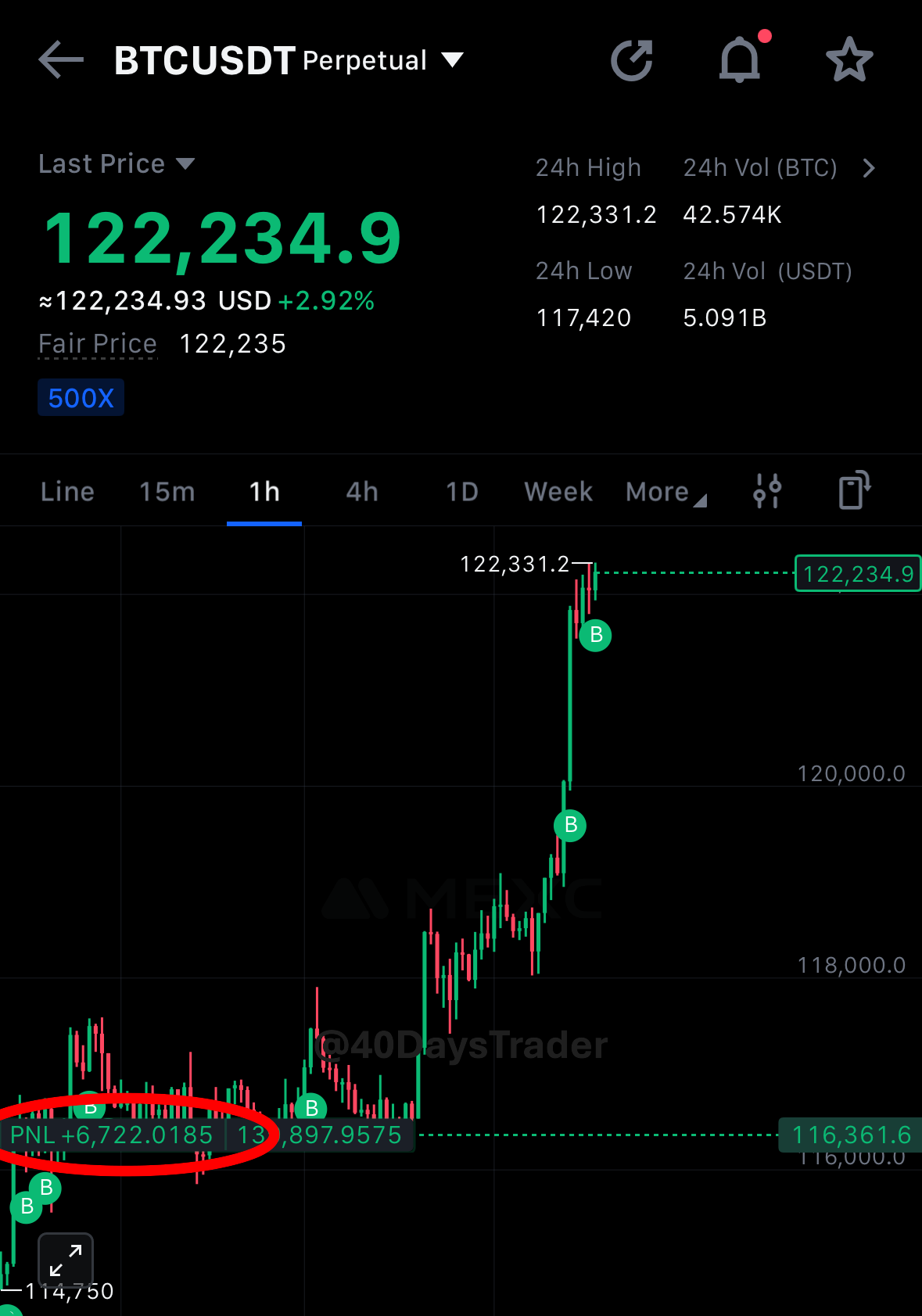Select the 4h timeframe
Viewport: 922px width, 1316px height.
click(362, 492)
